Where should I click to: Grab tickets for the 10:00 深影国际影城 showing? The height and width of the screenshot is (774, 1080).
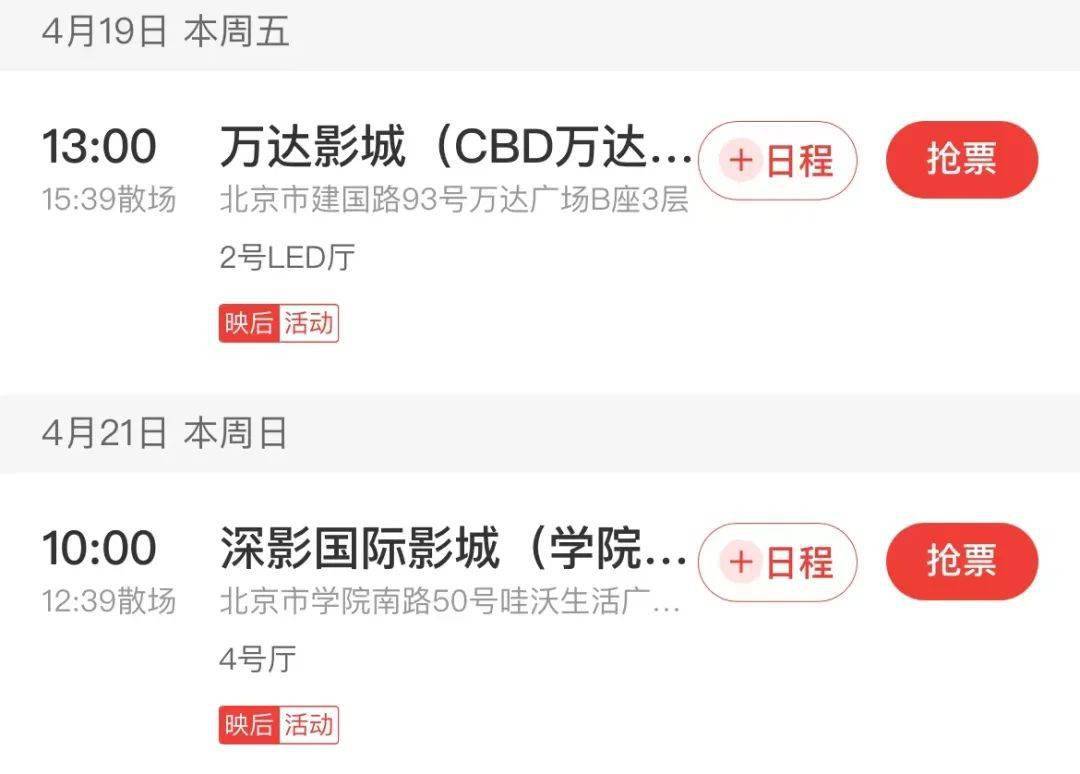point(962,562)
